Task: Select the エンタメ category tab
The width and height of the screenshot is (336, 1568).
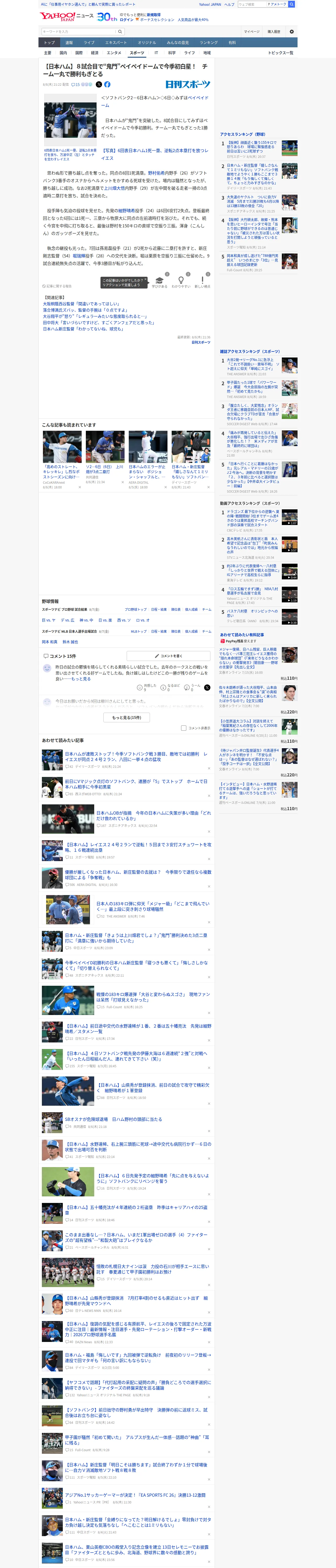Action: 113,53
